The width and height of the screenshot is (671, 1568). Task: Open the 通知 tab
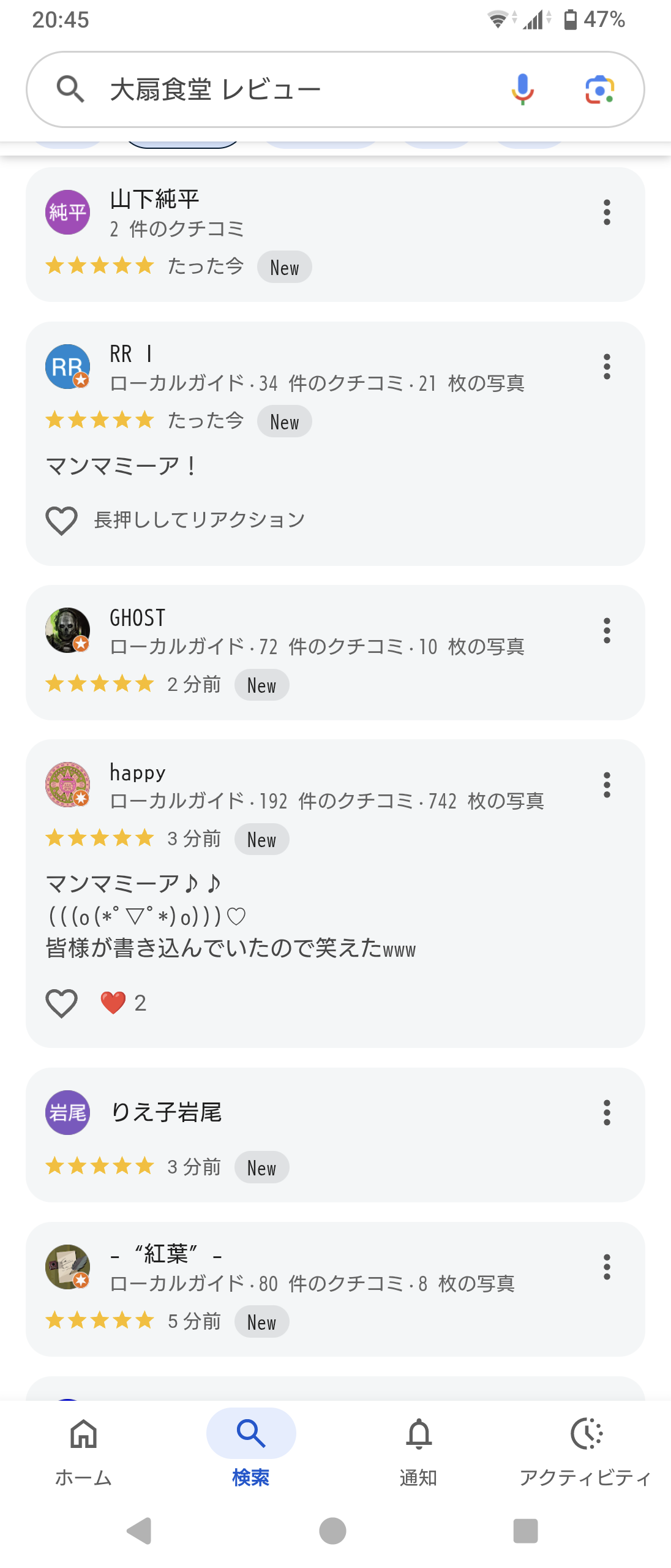(x=419, y=1450)
